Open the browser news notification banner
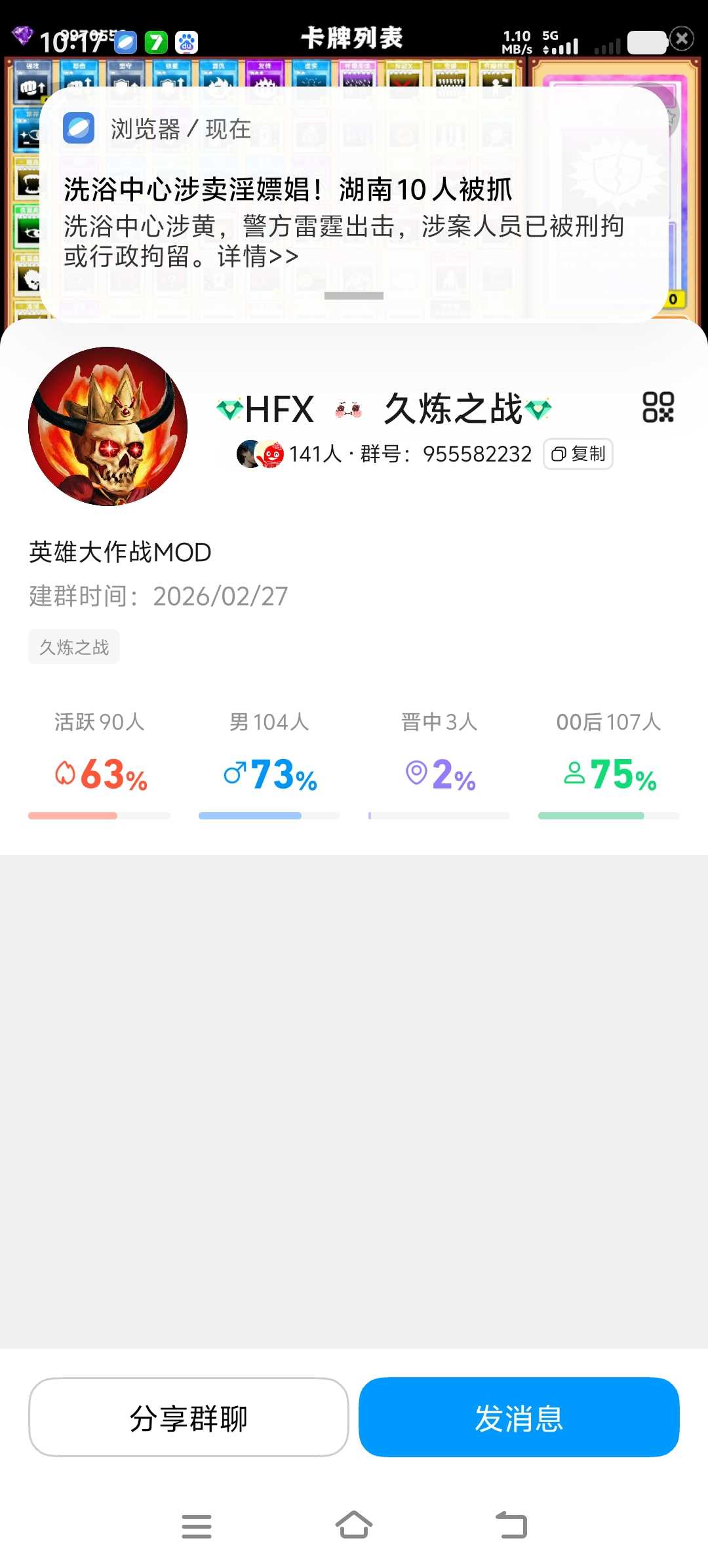708x1568 pixels. point(354,205)
